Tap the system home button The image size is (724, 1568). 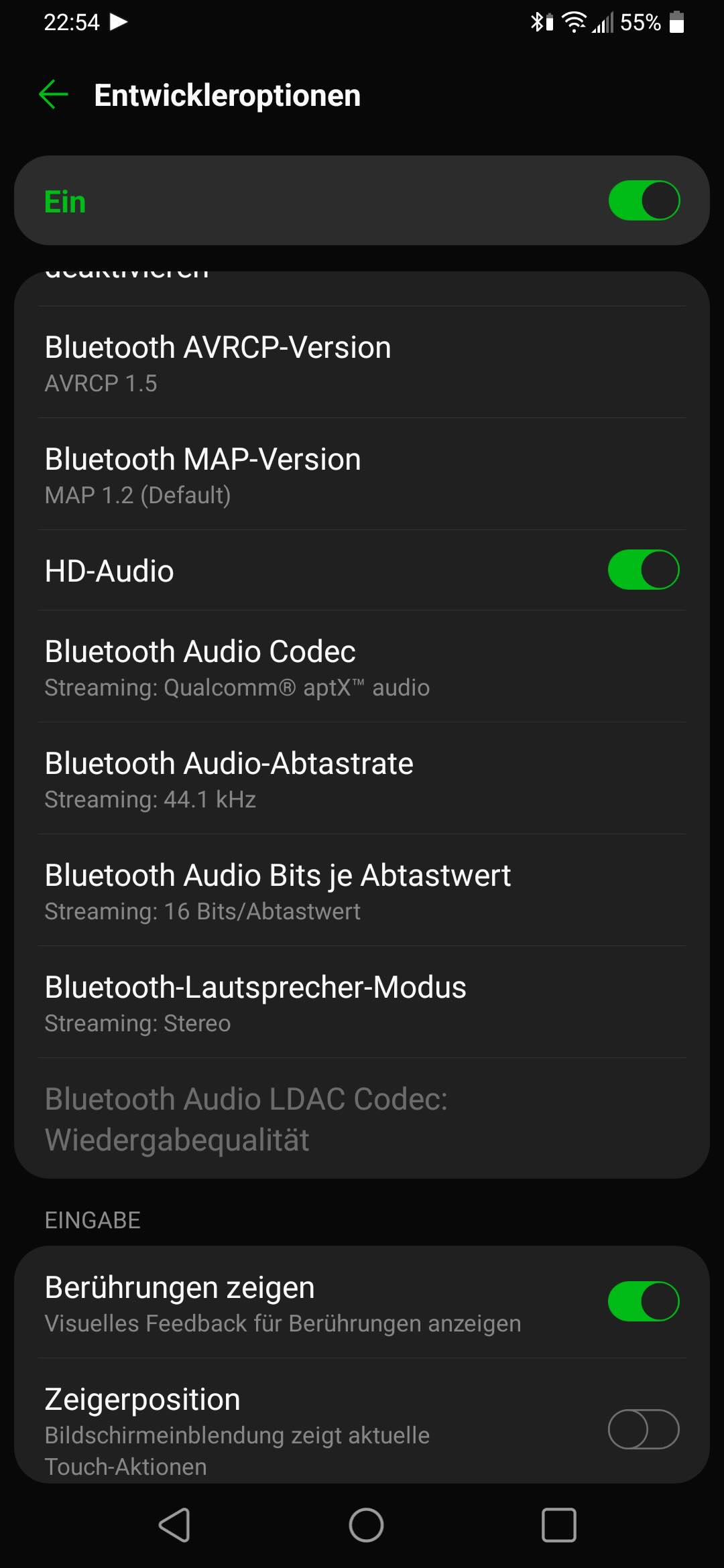[x=366, y=1526]
